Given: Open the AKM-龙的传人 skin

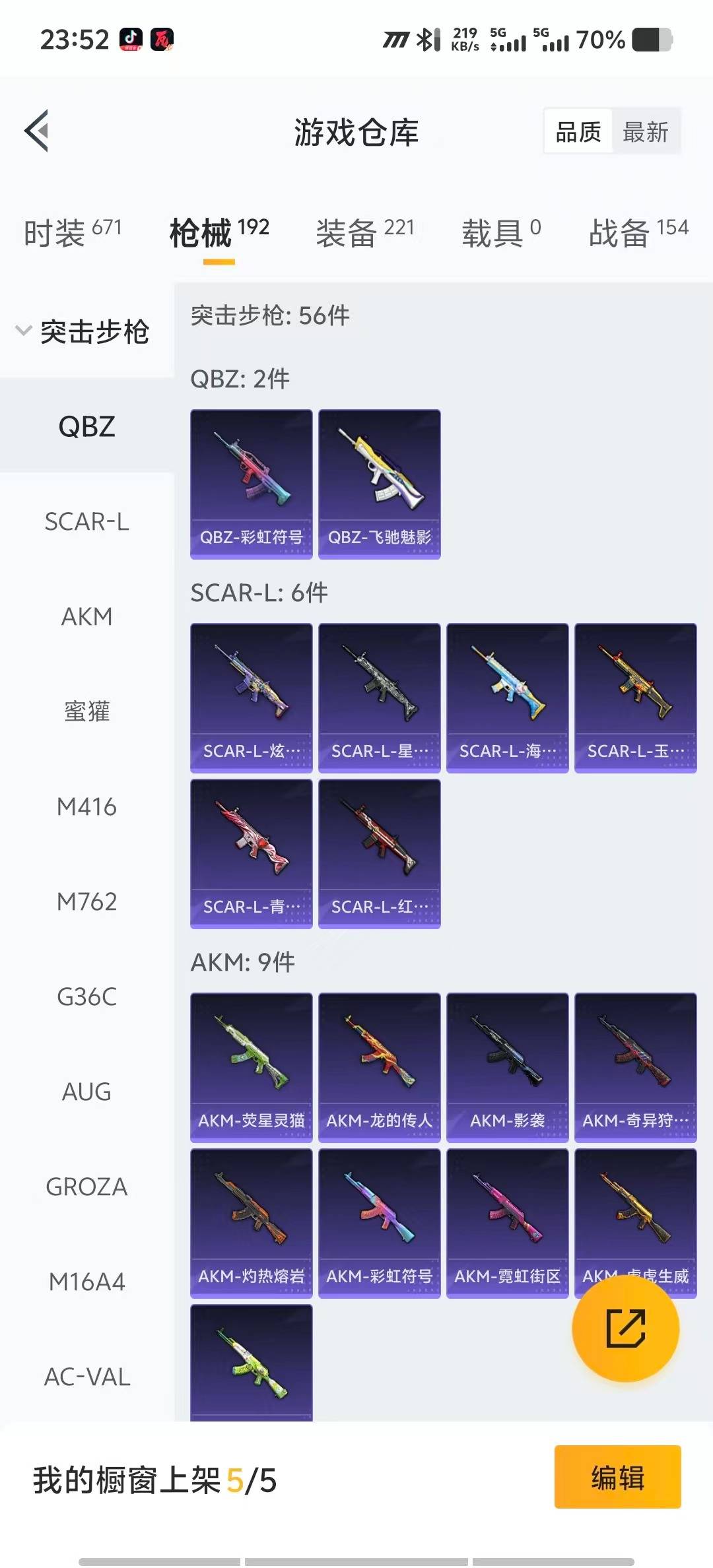Looking at the screenshot, I should 379,1067.
